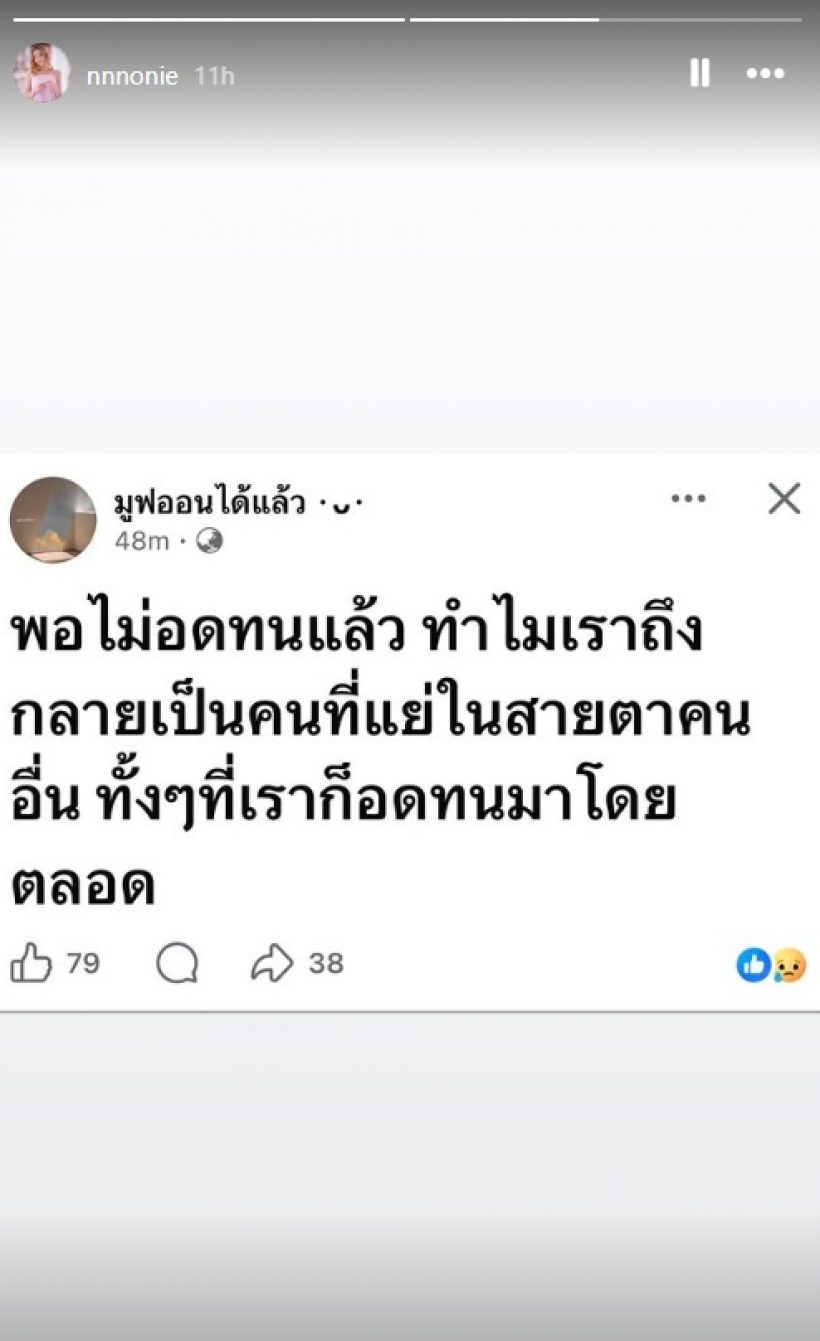Image resolution: width=820 pixels, height=1341 pixels.
Task: Click the Like thumbs-up icon on the post
Action: (x=35, y=963)
